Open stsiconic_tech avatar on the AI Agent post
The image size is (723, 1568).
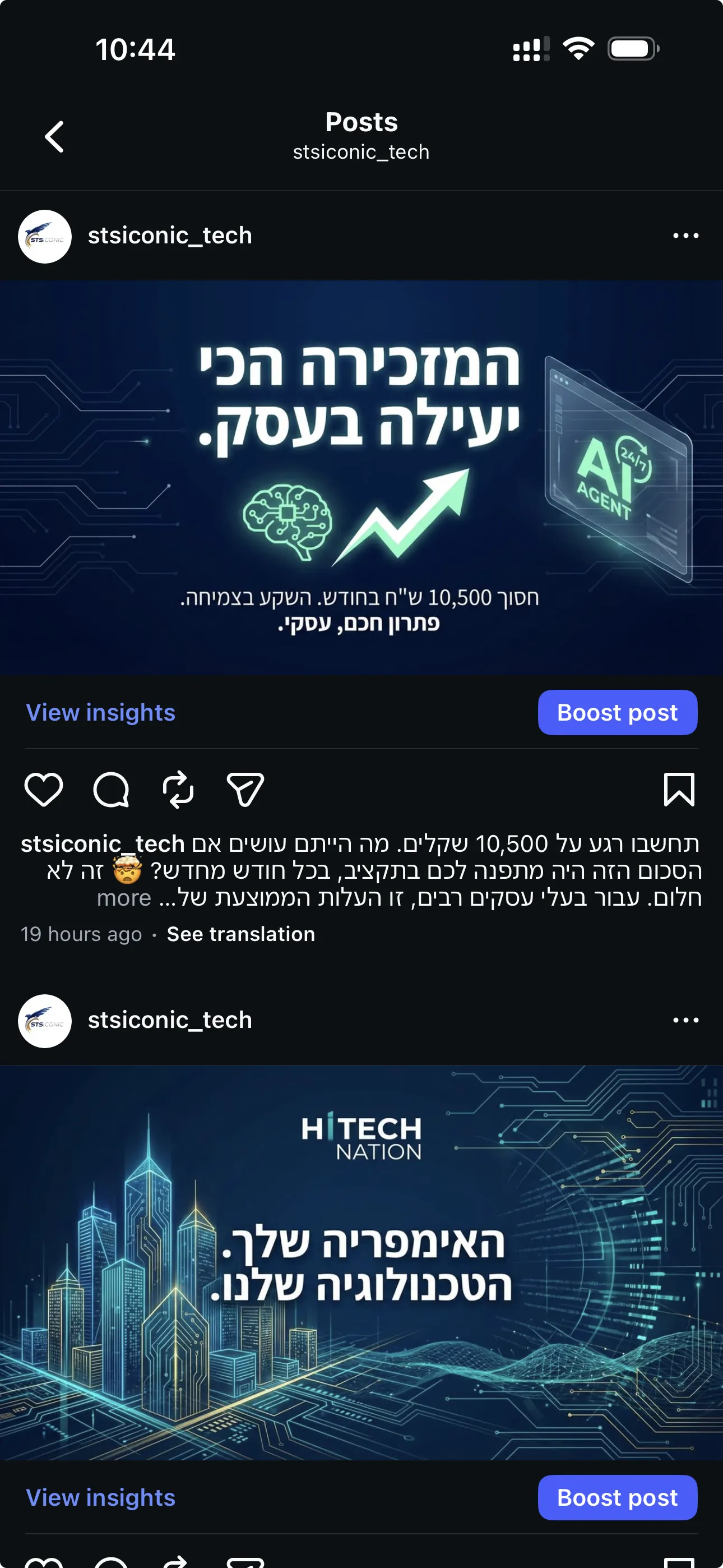click(44, 237)
